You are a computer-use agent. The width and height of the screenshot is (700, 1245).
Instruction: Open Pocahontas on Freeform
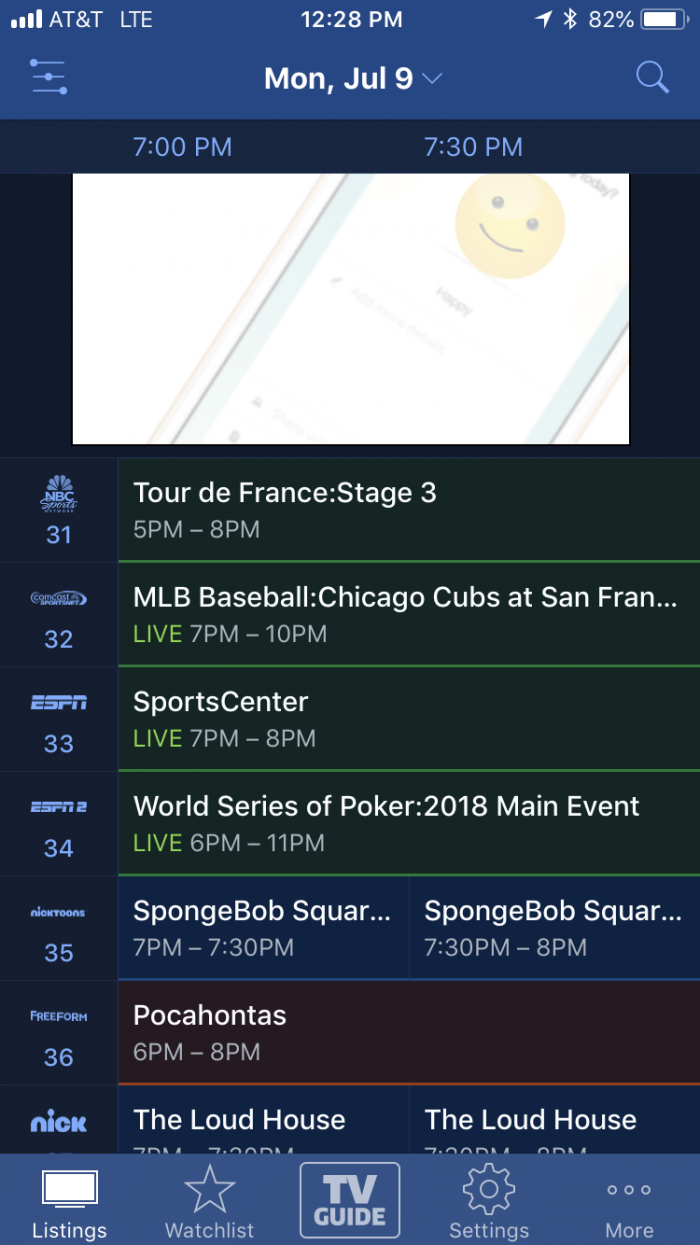(x=409, y=1032)
